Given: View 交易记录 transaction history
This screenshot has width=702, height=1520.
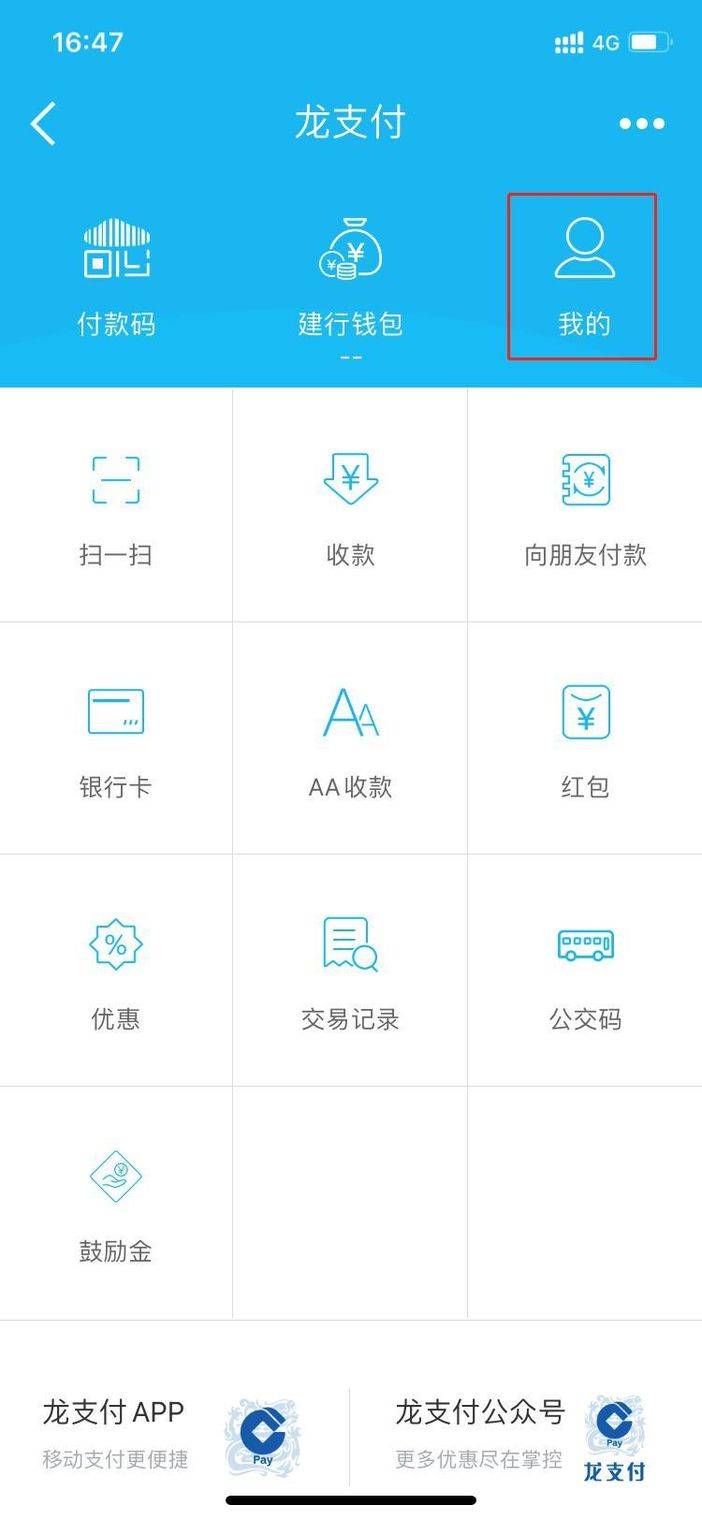Looking at the screenshot, I should click(350, 971).
